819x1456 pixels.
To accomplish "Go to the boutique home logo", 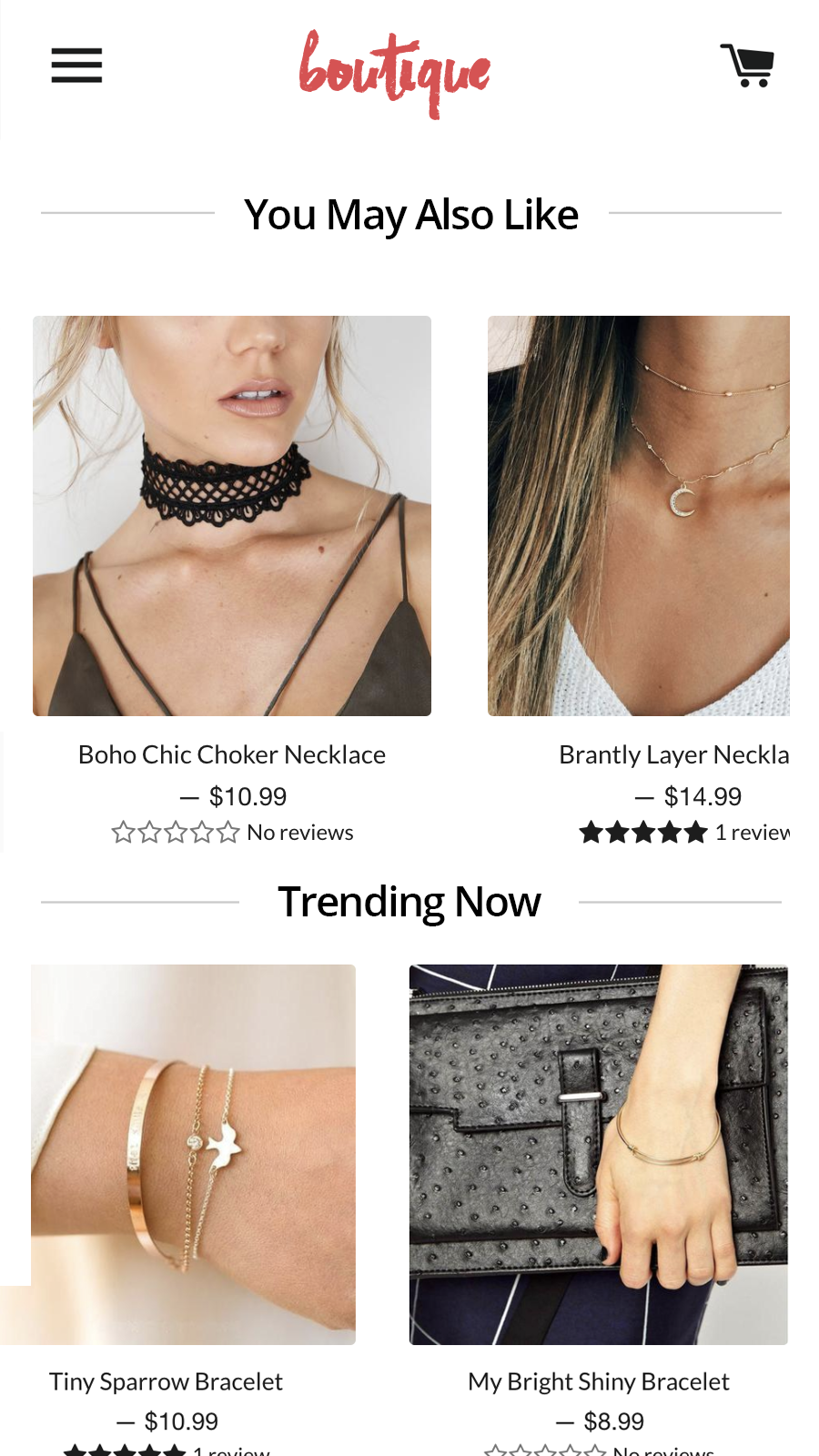I will (395, 73).
